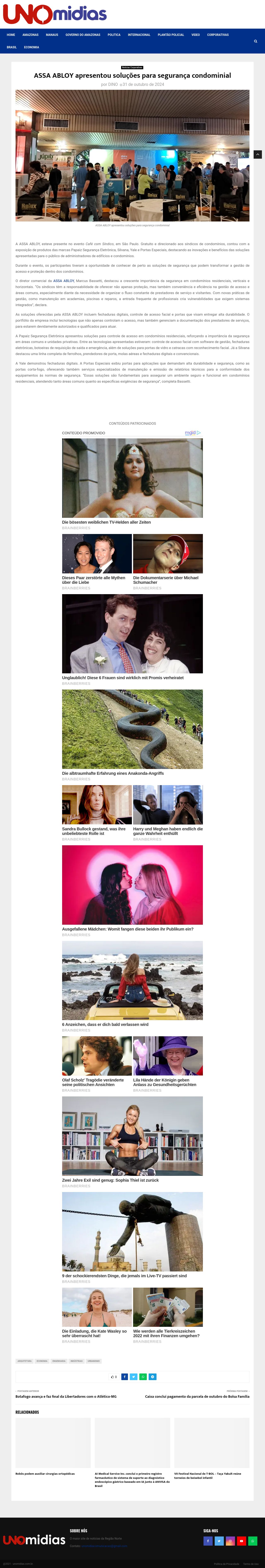Go to the Amazonas section
Image resolution: width=265 pixels, height=1568 pixels.
tap(30, 35)
